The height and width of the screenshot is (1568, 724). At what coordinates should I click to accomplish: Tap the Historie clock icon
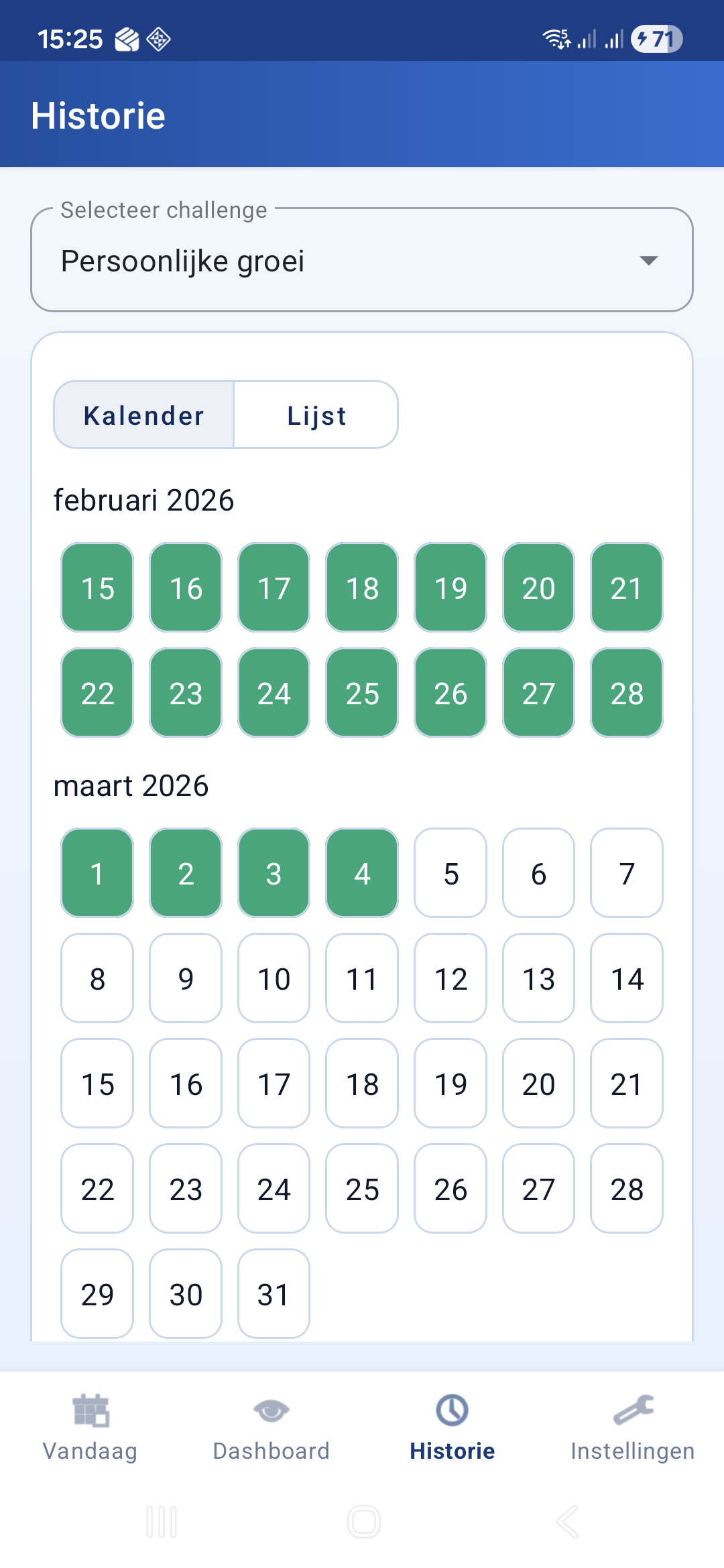(451, 1409)
